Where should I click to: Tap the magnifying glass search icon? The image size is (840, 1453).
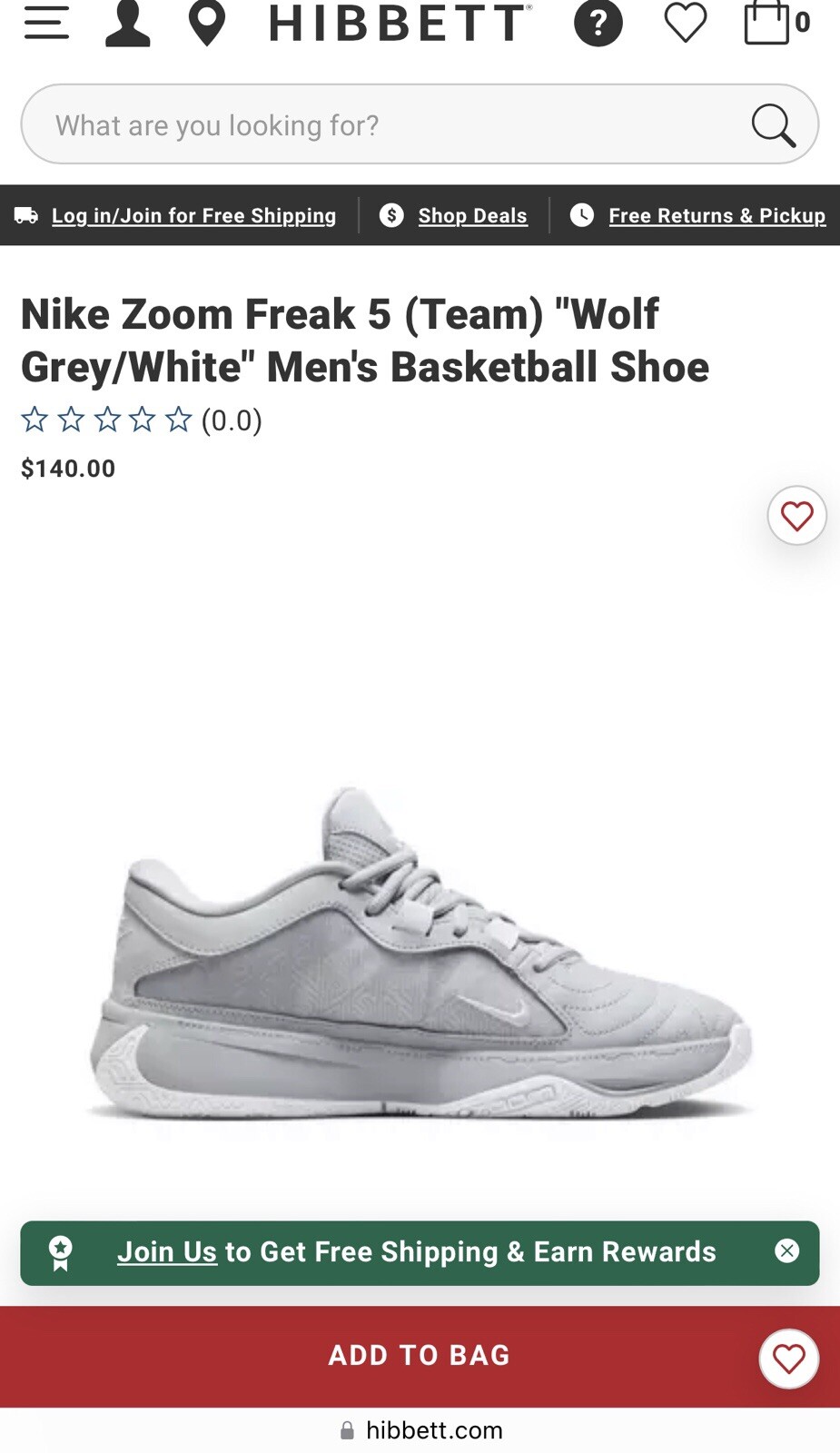773,125
